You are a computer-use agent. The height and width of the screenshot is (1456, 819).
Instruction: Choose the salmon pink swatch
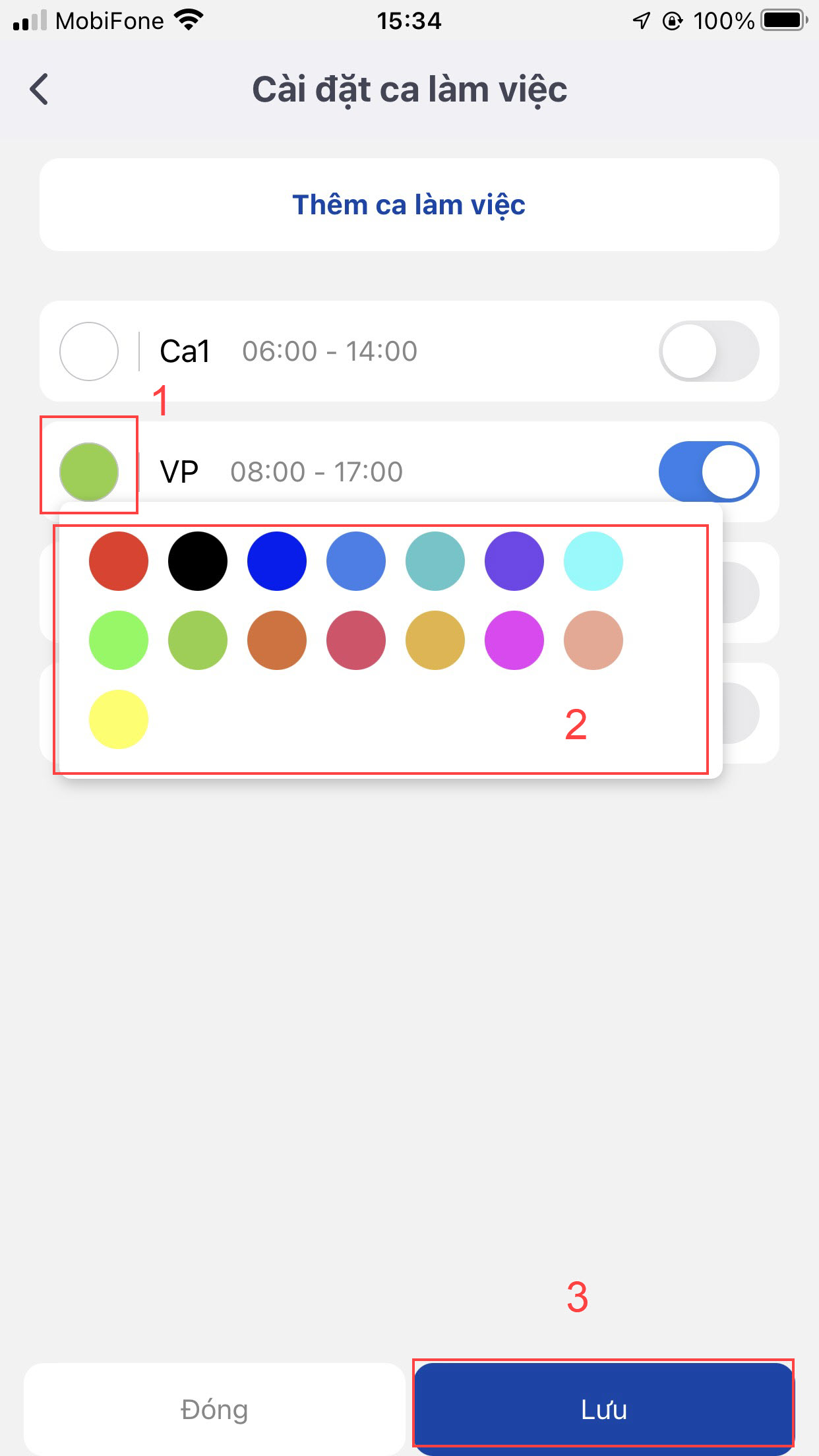593,640
